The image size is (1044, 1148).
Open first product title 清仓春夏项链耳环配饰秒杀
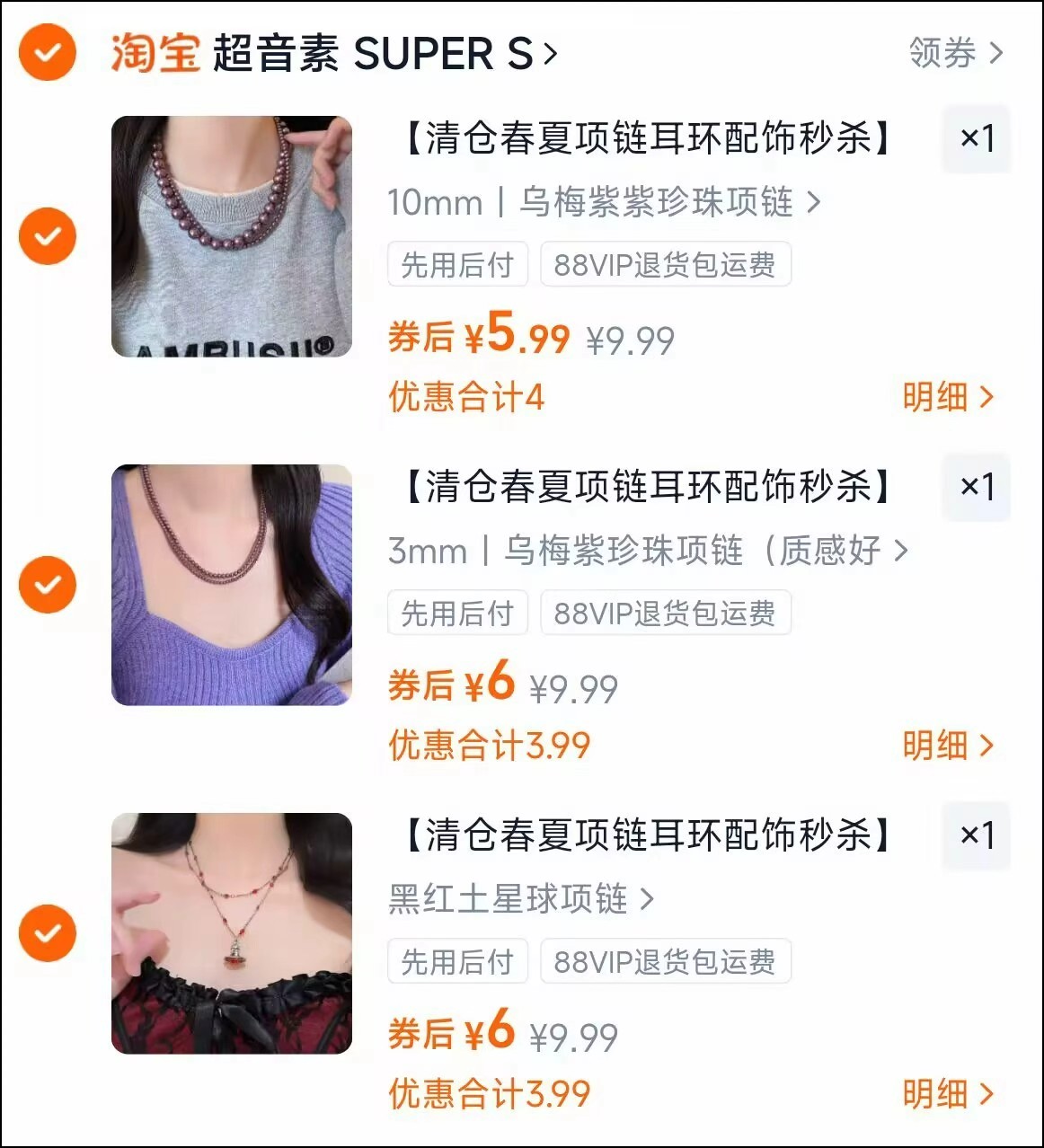[x=643, y=137]
